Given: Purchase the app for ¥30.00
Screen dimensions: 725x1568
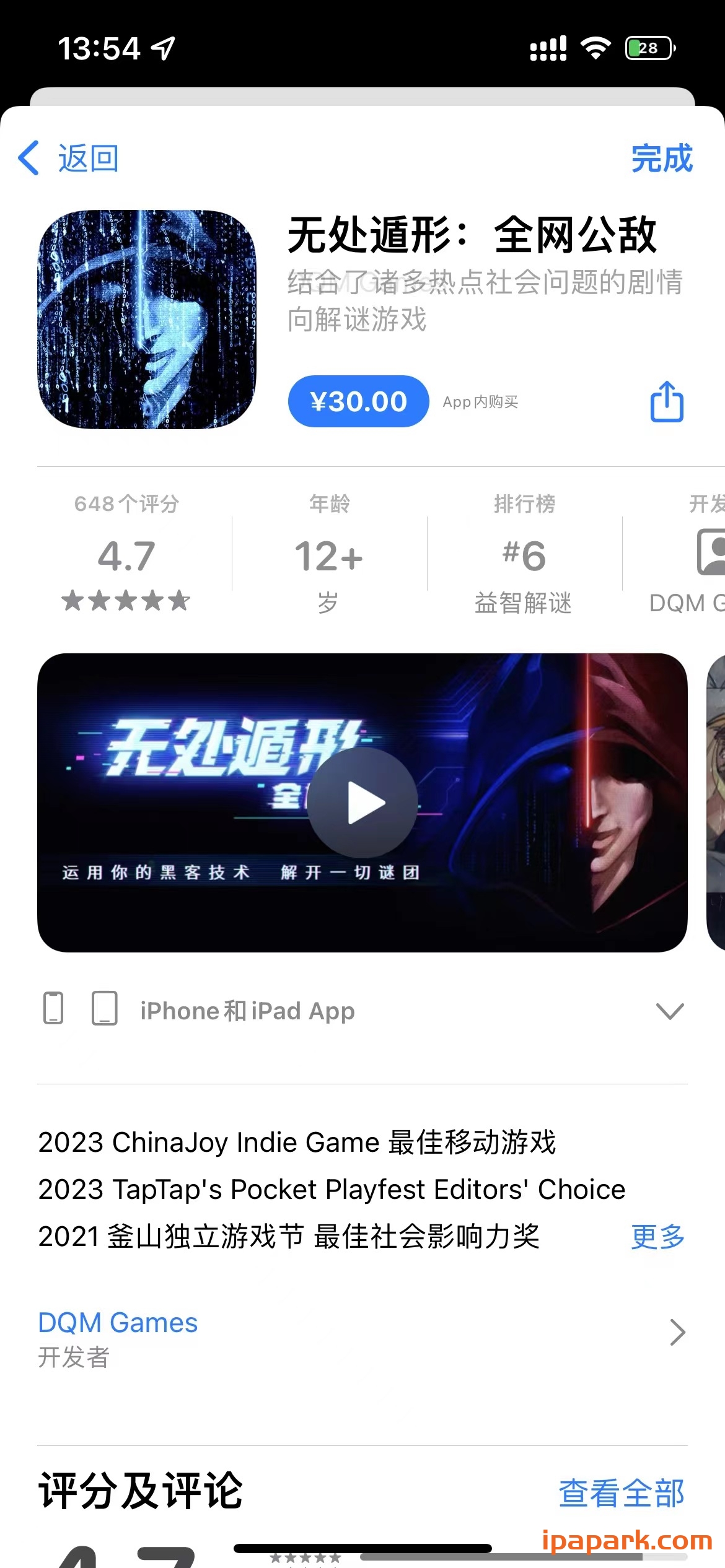Looking at the screenshot, I should (x=358, y=401).
